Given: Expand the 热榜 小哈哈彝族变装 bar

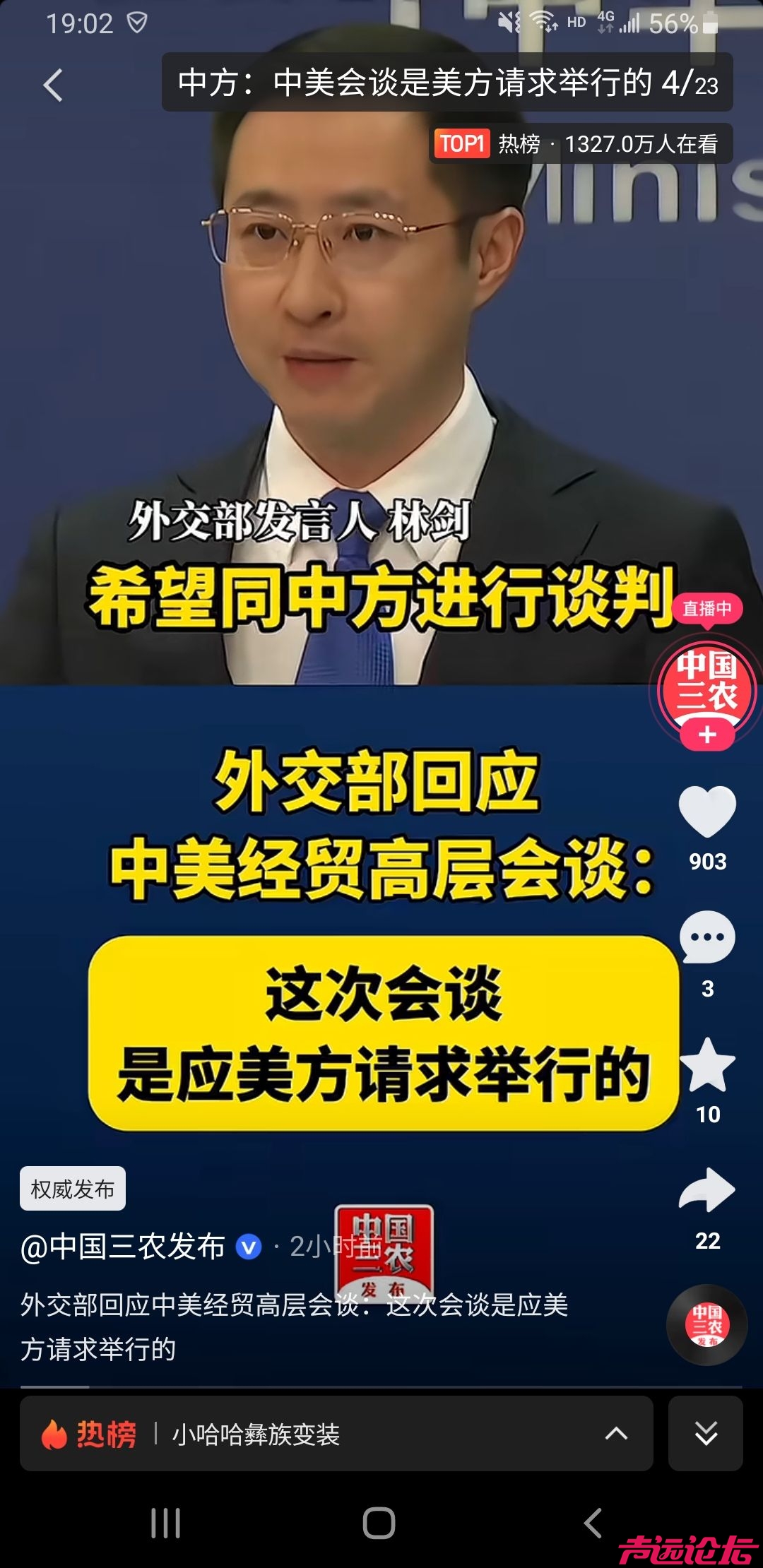Looking at the screenshot, I should (x=336, y=1434).
